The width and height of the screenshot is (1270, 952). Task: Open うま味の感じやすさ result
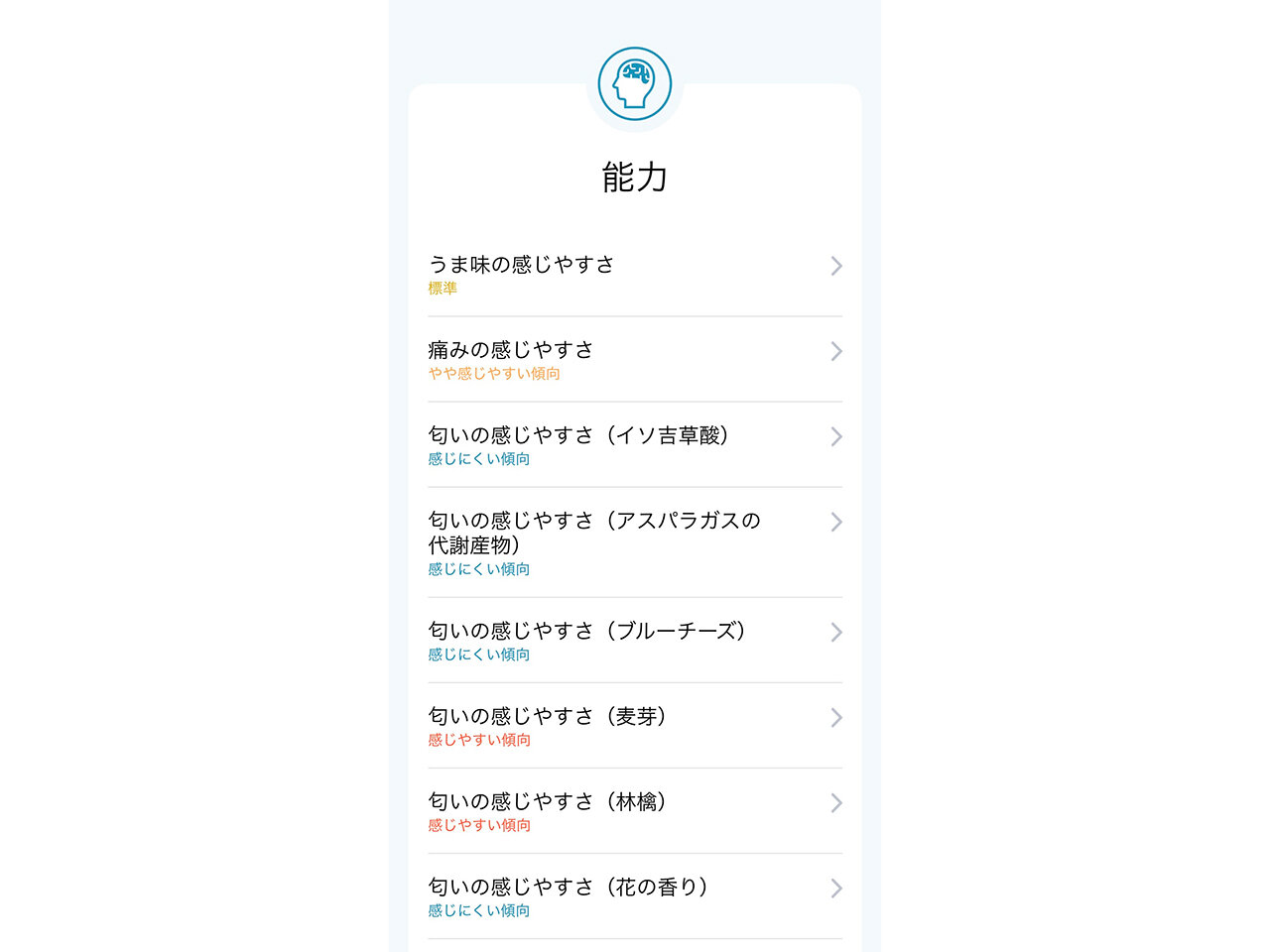click(x=634, y=274)
